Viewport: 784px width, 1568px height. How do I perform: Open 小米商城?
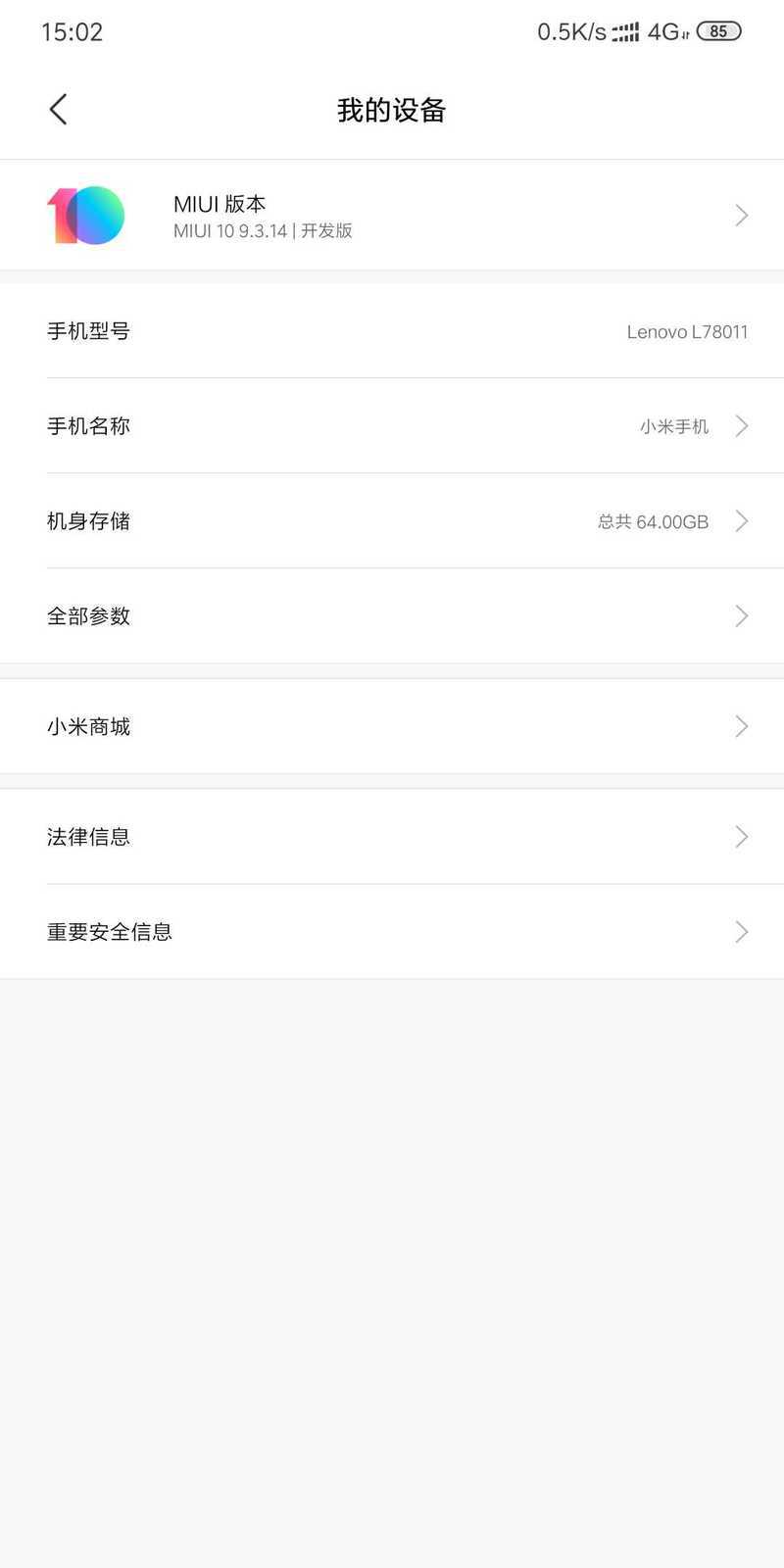coord(392,726)
